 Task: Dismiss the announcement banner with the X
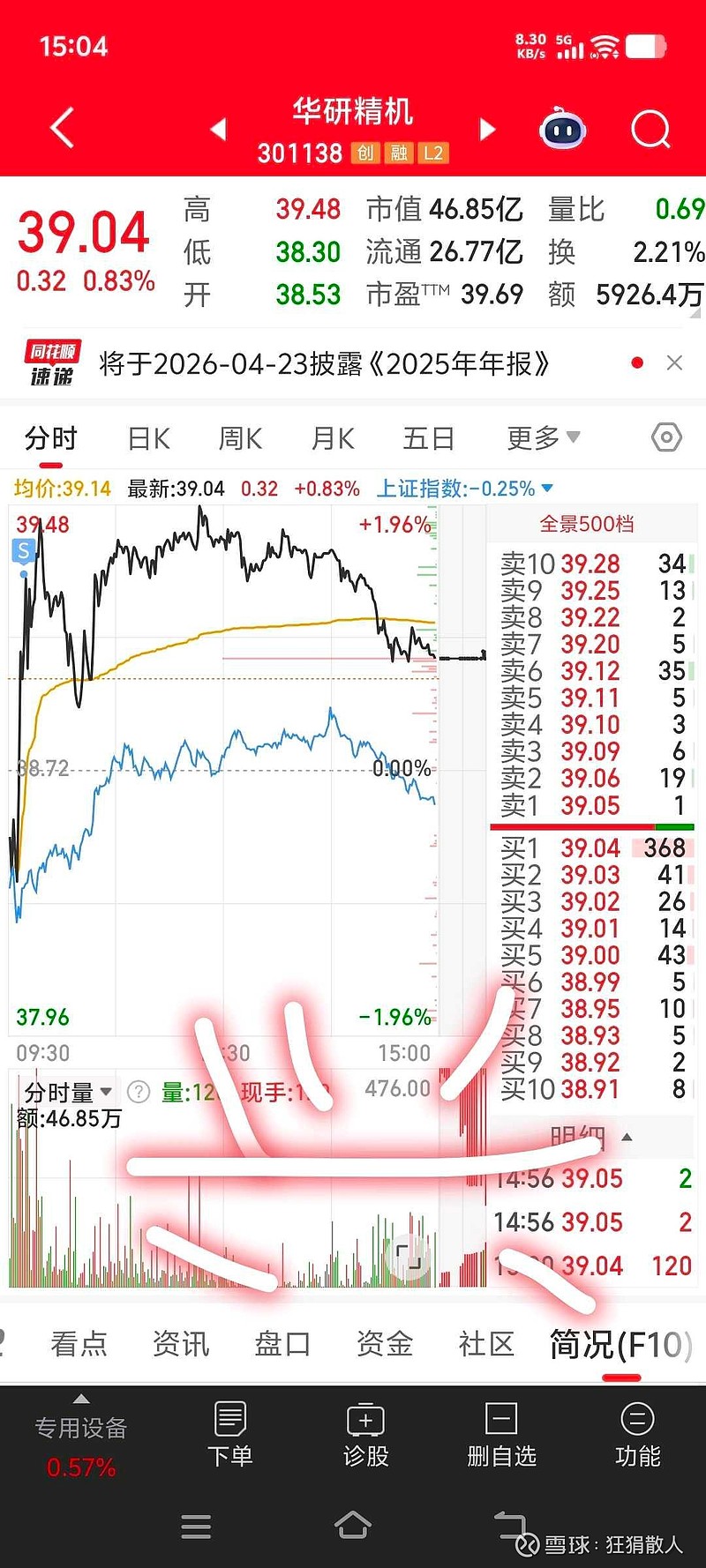(674, 362)
